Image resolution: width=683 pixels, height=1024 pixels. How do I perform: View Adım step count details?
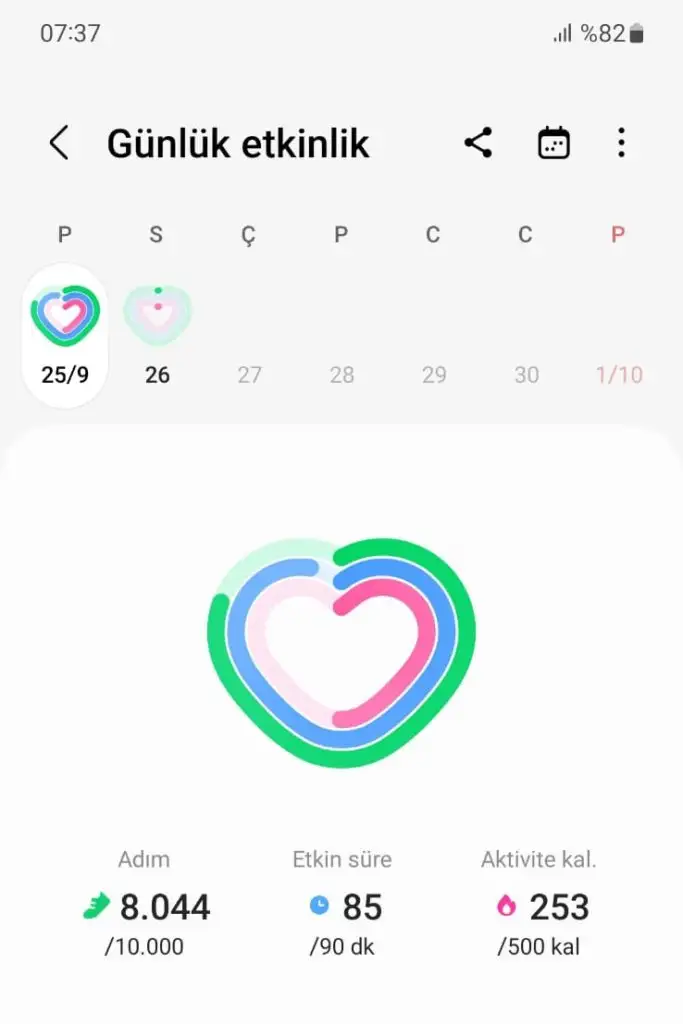click(x=145, y=904)
